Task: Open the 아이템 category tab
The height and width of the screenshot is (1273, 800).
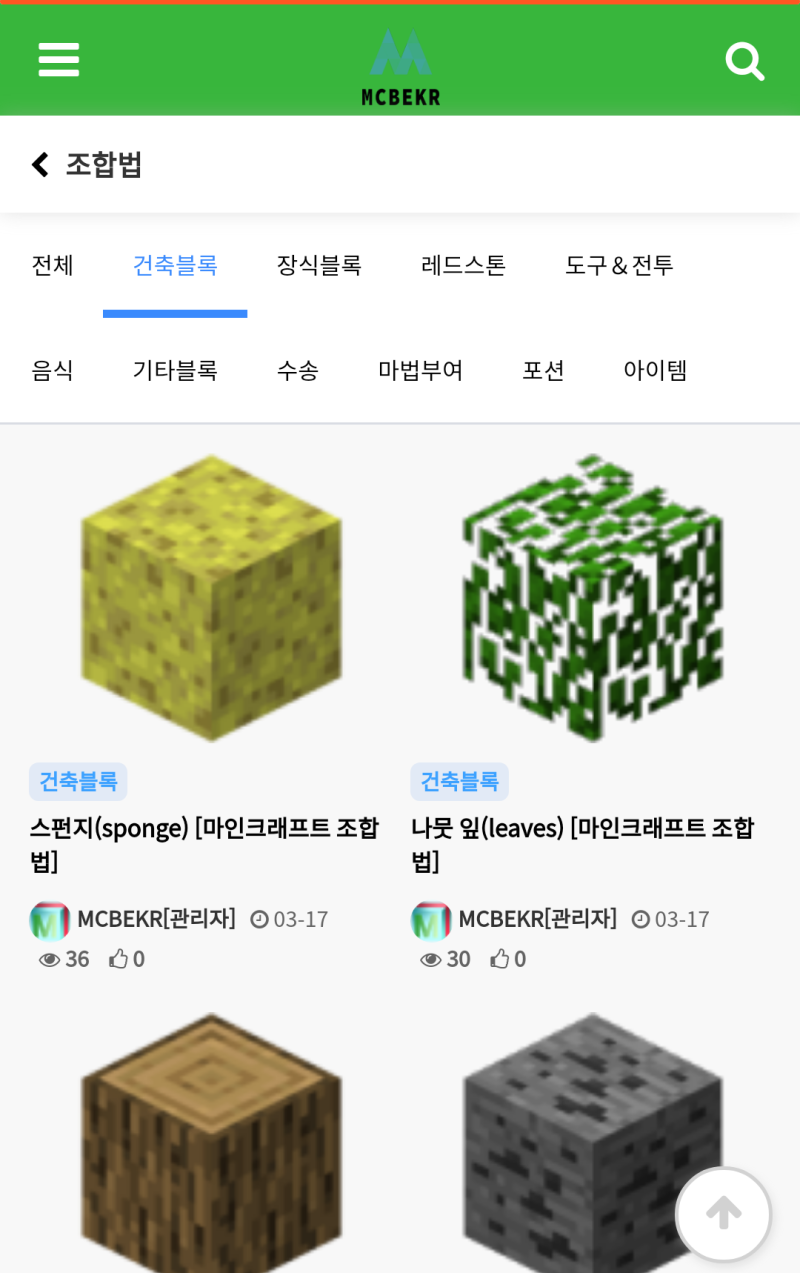Action: [655, 369]
